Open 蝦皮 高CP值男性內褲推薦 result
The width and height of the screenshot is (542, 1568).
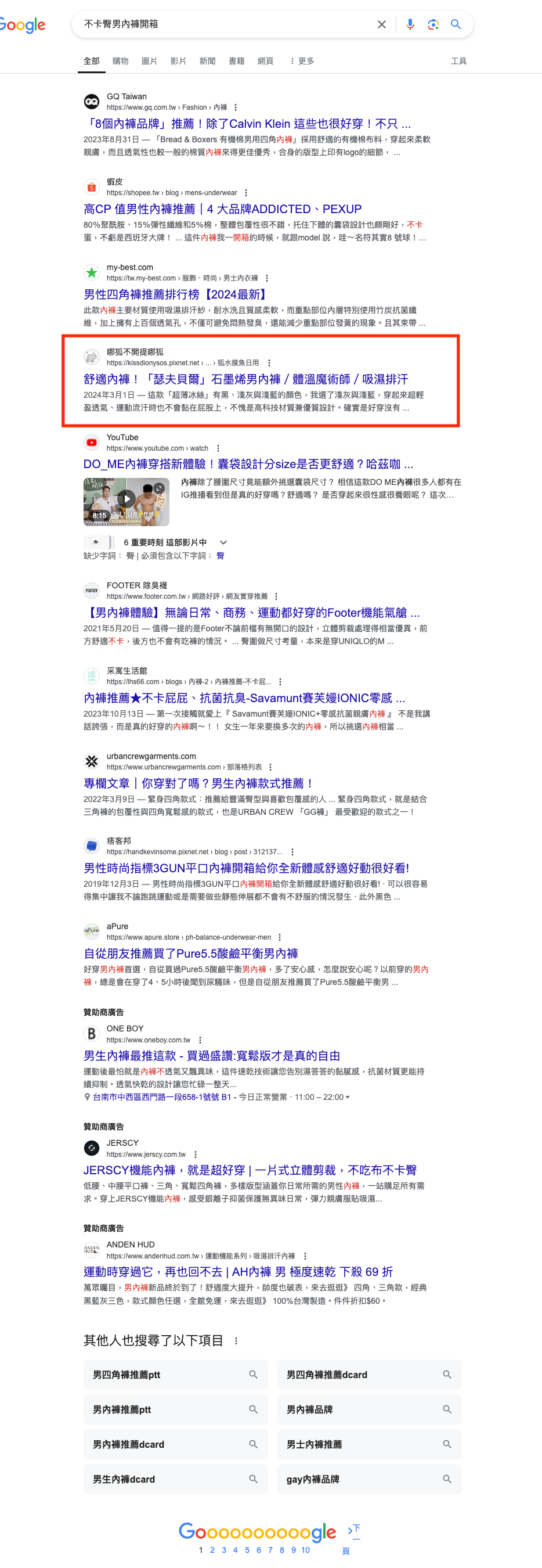tap(222, 209)
